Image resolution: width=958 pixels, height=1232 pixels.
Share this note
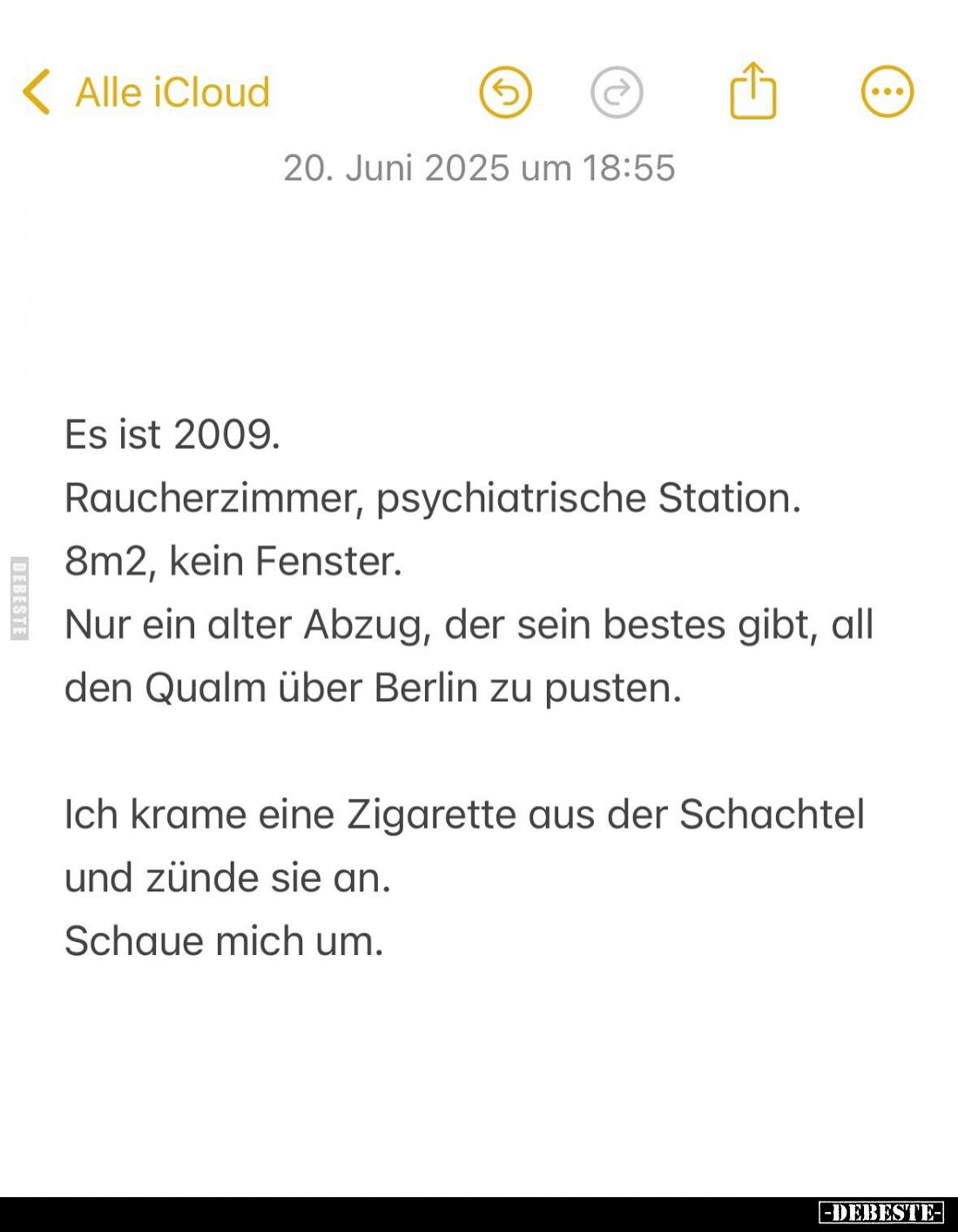click(x=752, y=91)
